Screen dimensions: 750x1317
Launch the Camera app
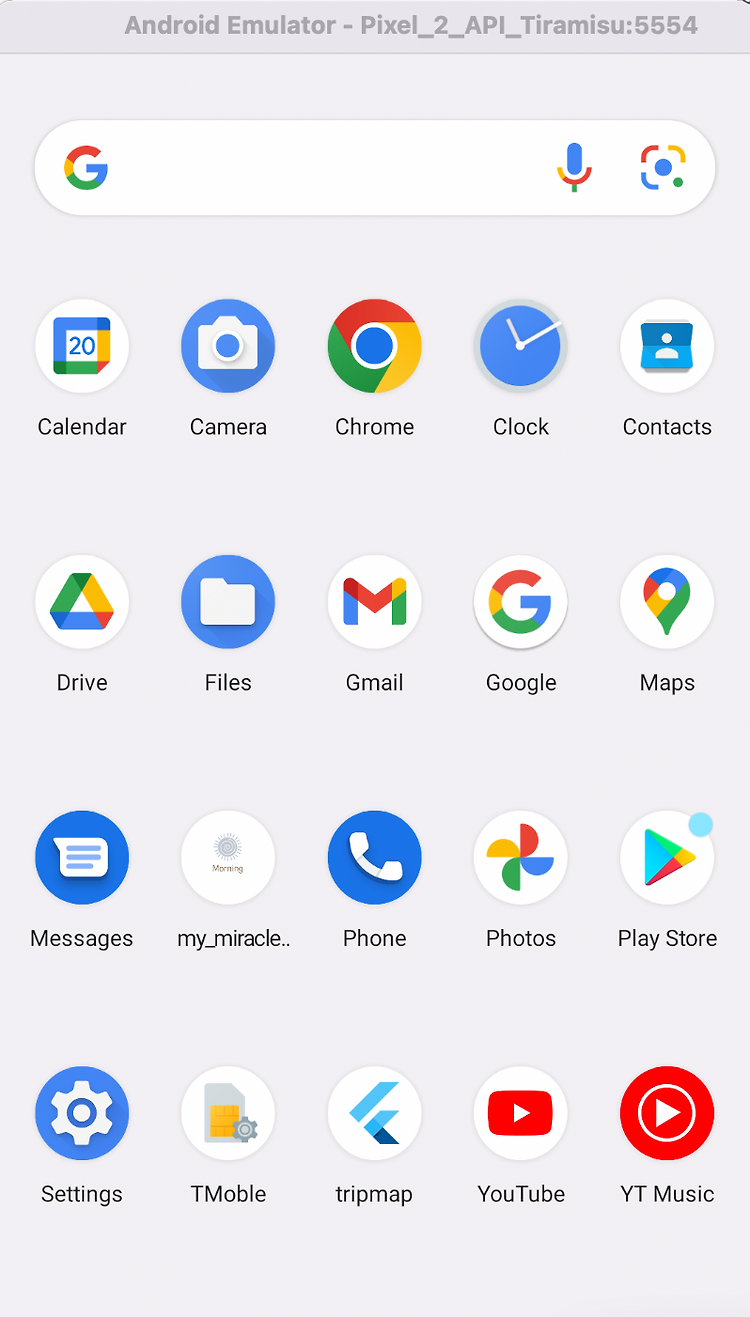coord(228,346)
